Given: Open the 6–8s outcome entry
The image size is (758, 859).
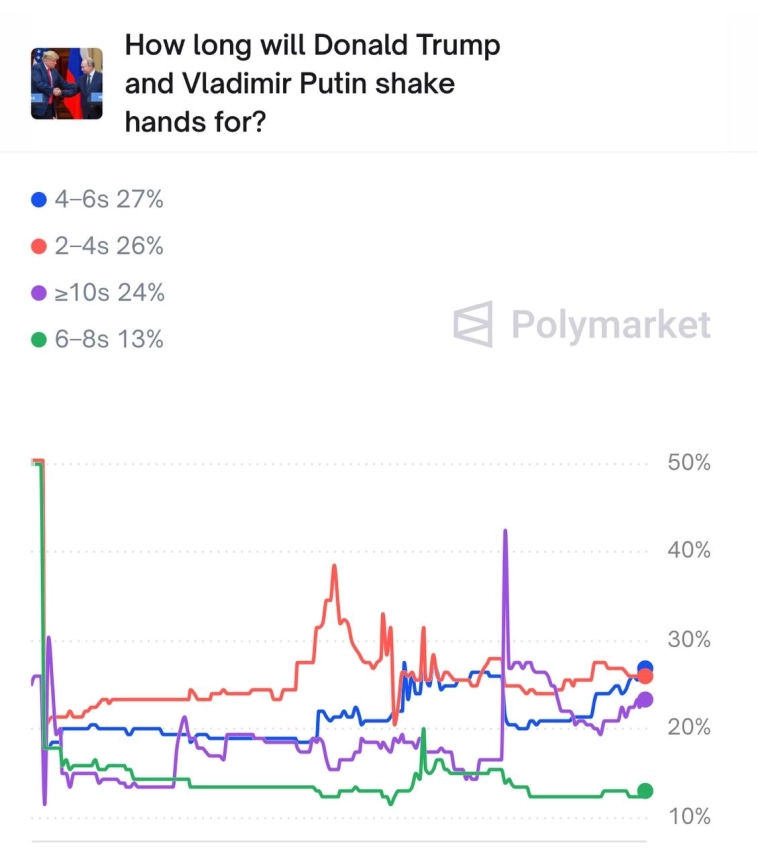Looking at the screenshot, I should (x=100, y=340).
